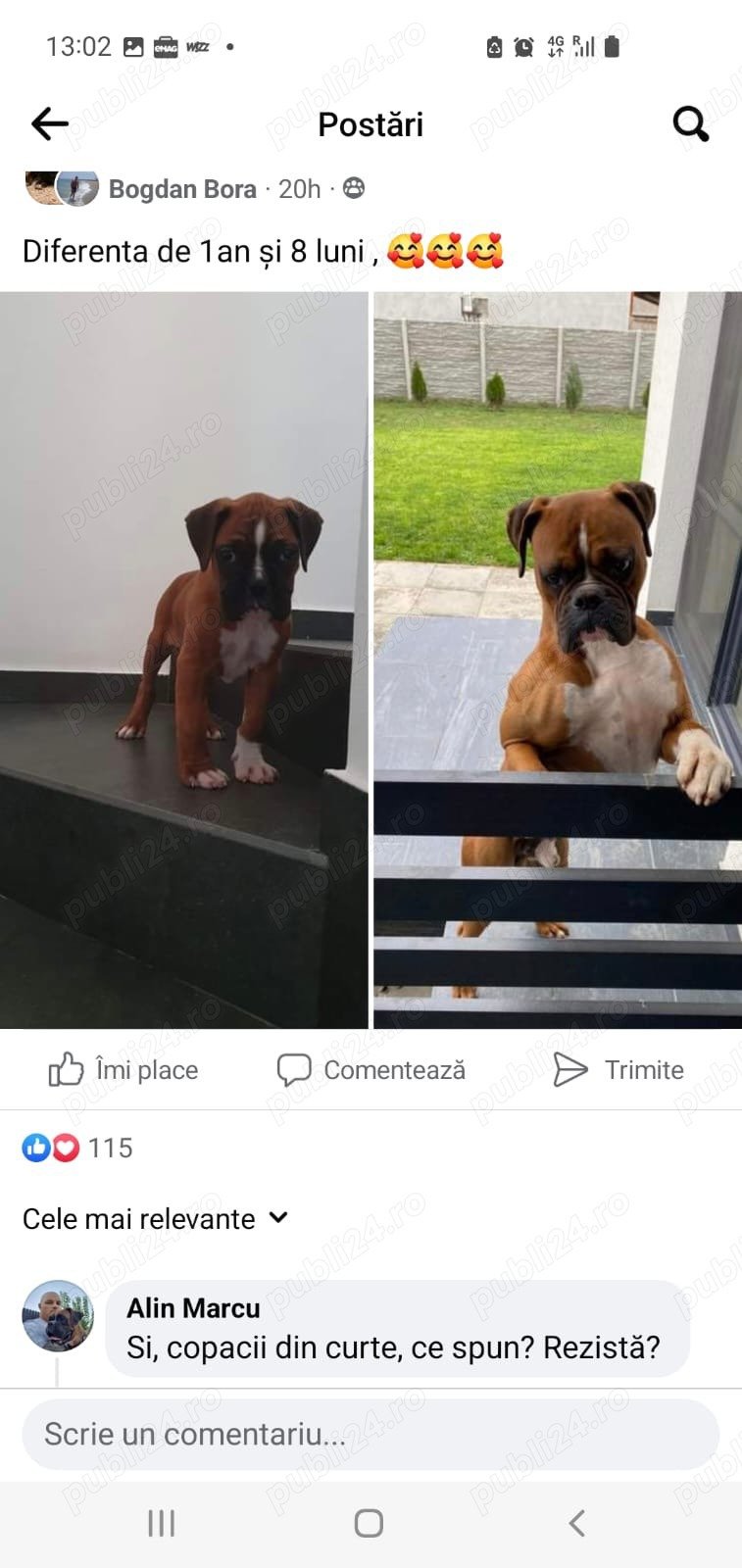Go back using the arrow icon
The width and height of the screenshot is (742, 1568).
click(x=48, y=123)
